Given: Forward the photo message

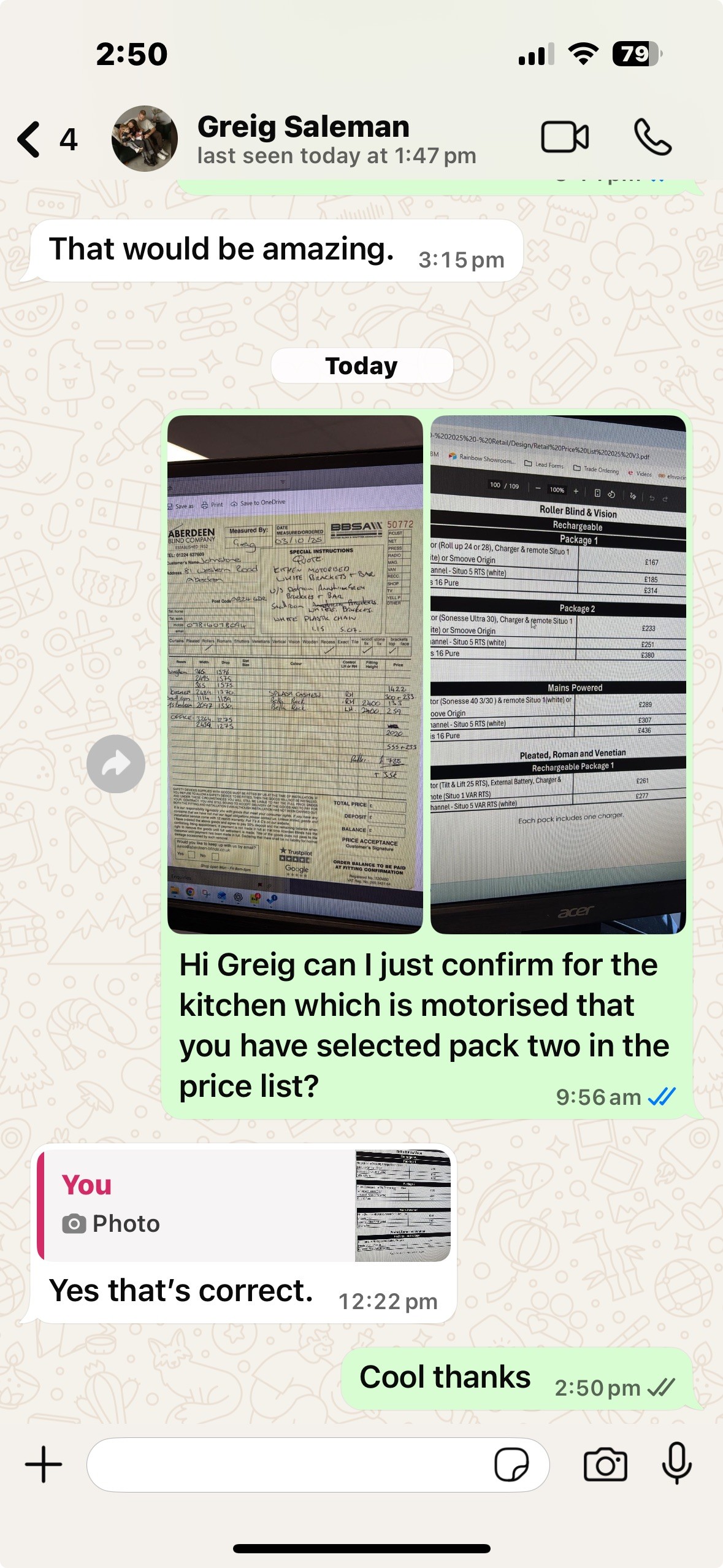Looking at the screenshot, I should click(116, 764).
